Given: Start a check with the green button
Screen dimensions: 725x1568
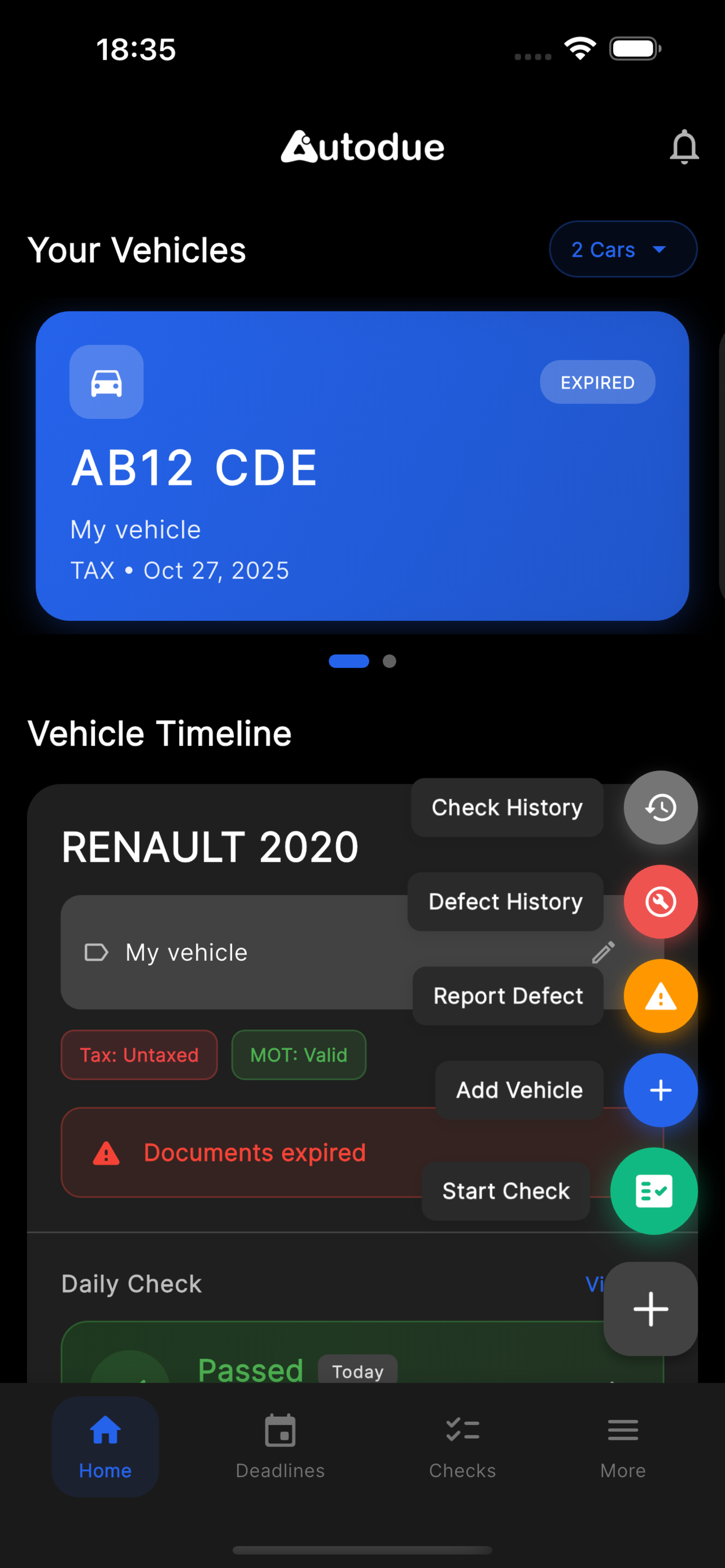Looking at the screenshot, I should click(x=654, y=1190).
